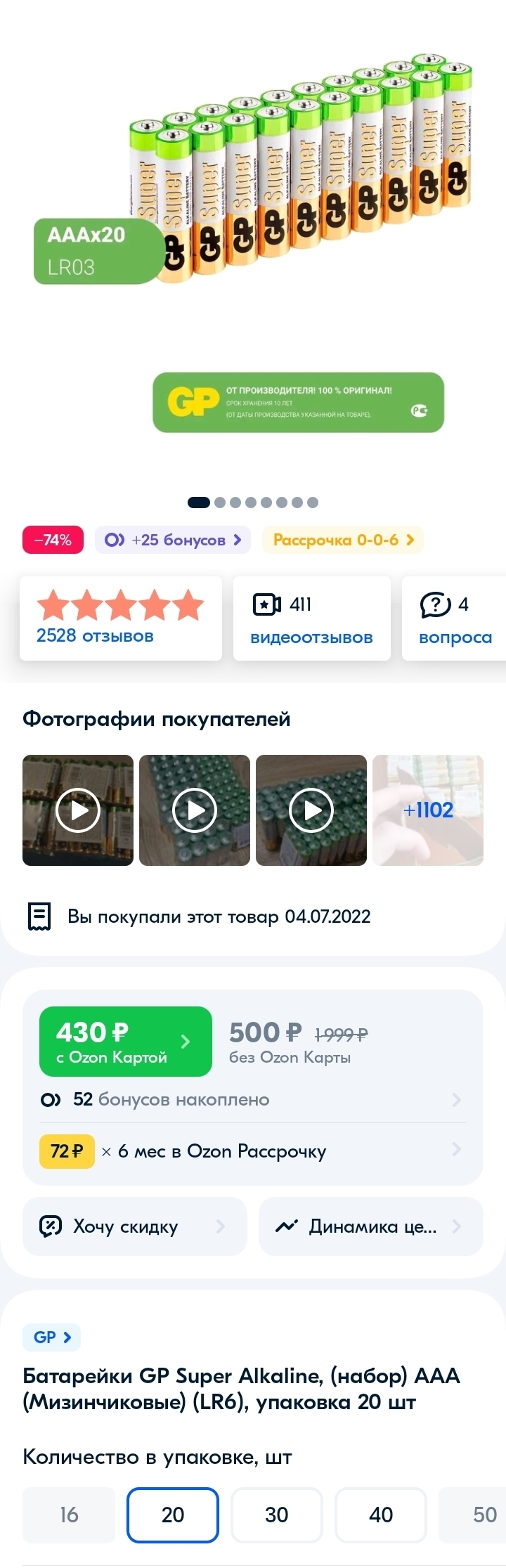Play the third customer video

pos(311,810)
